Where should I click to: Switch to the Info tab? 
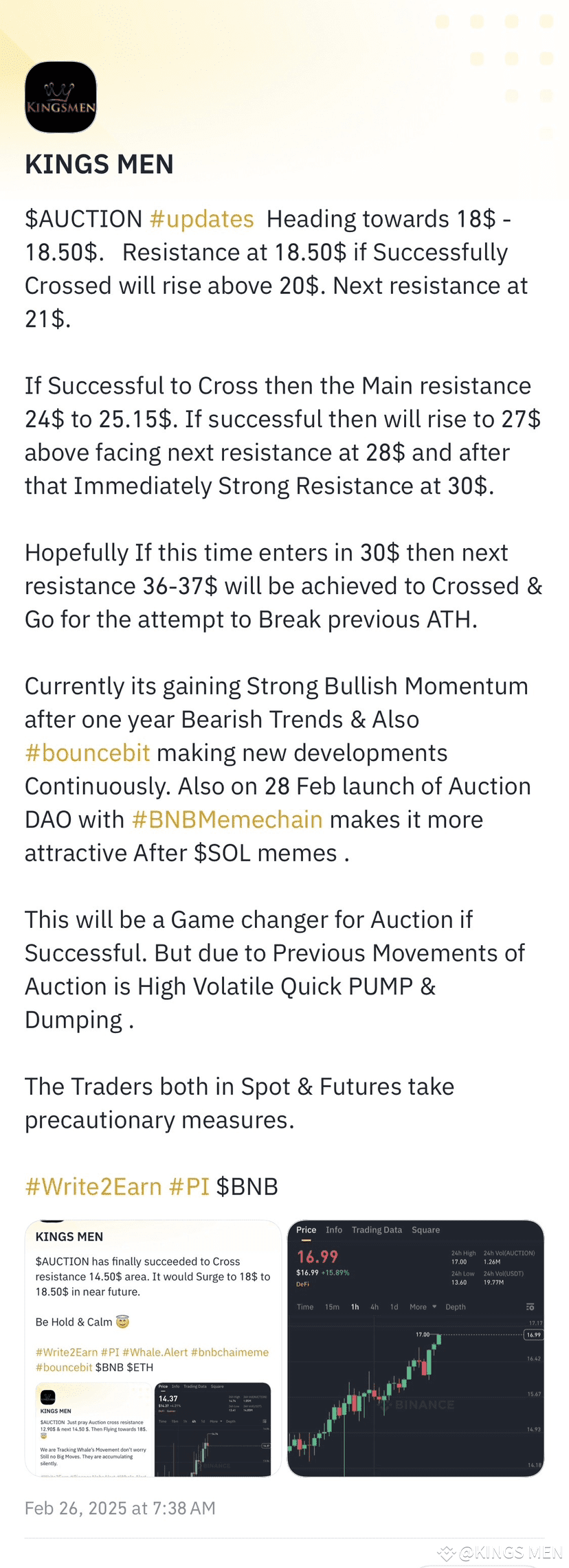334,1229
